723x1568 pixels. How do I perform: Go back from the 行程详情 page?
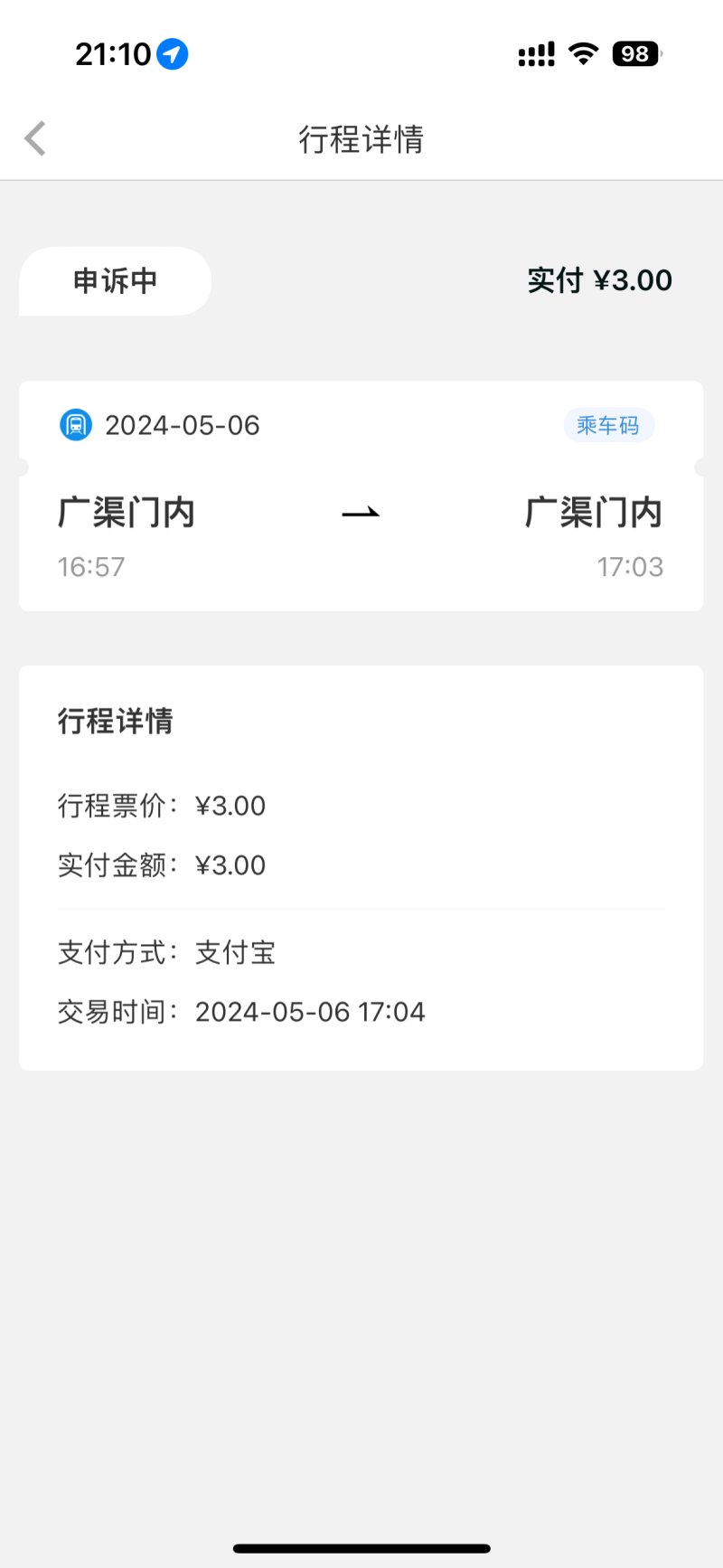tap(35, 139)
